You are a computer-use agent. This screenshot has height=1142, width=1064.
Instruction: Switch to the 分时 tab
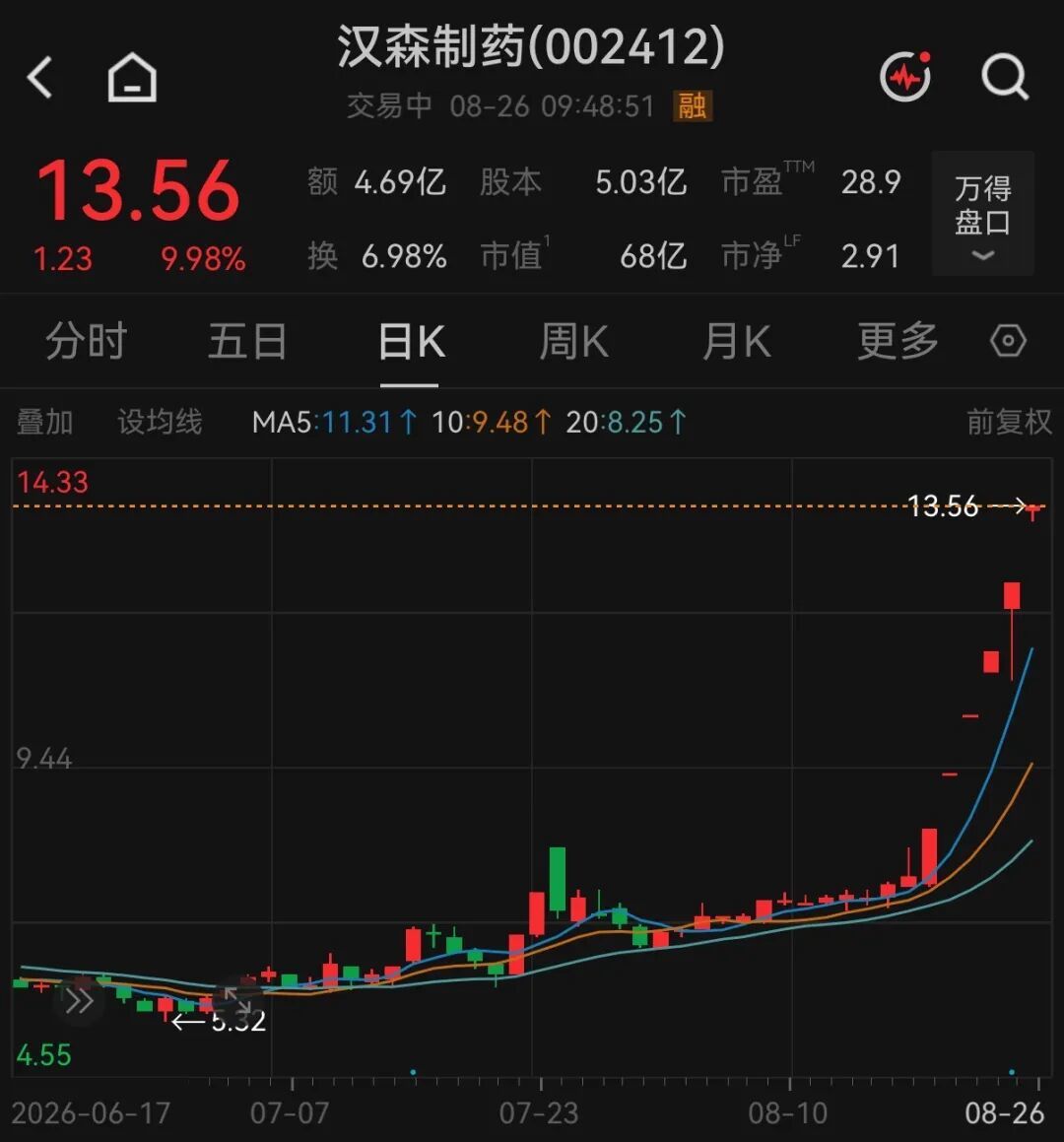point(86,341)
